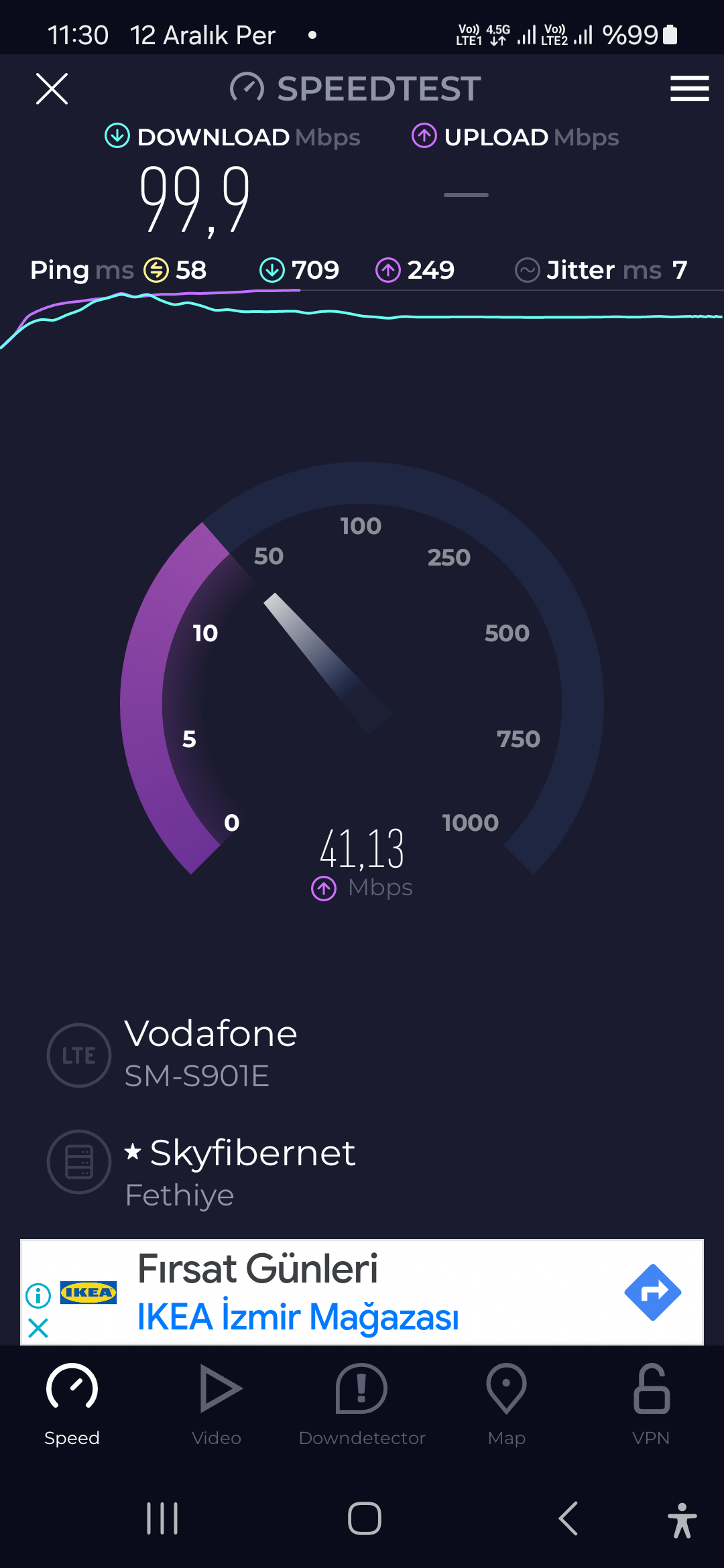Tap the system back button
This screenshot has height=1568, width=724.
pos(568,1518)
